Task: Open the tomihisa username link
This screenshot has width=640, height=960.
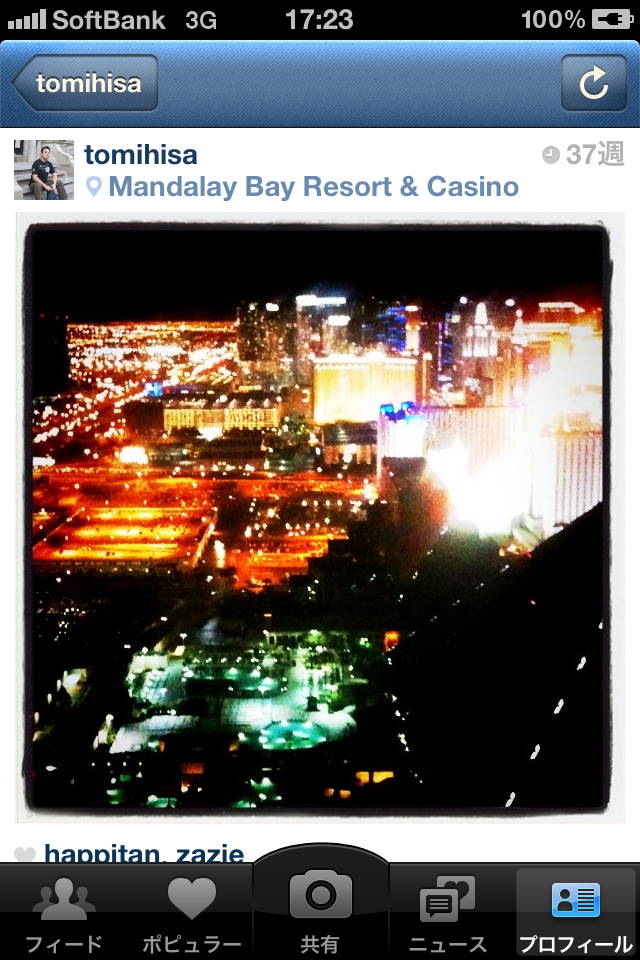Action: [141, 155]
